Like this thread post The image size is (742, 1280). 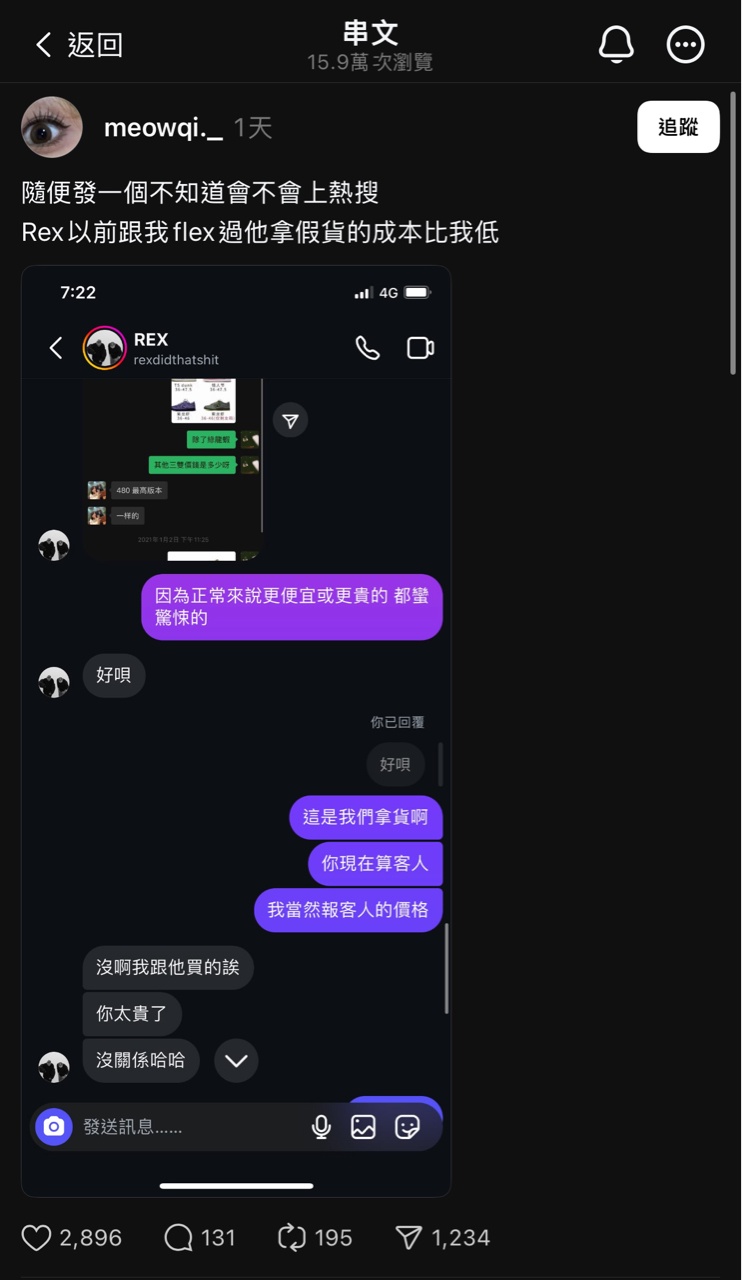[37, 1238]
